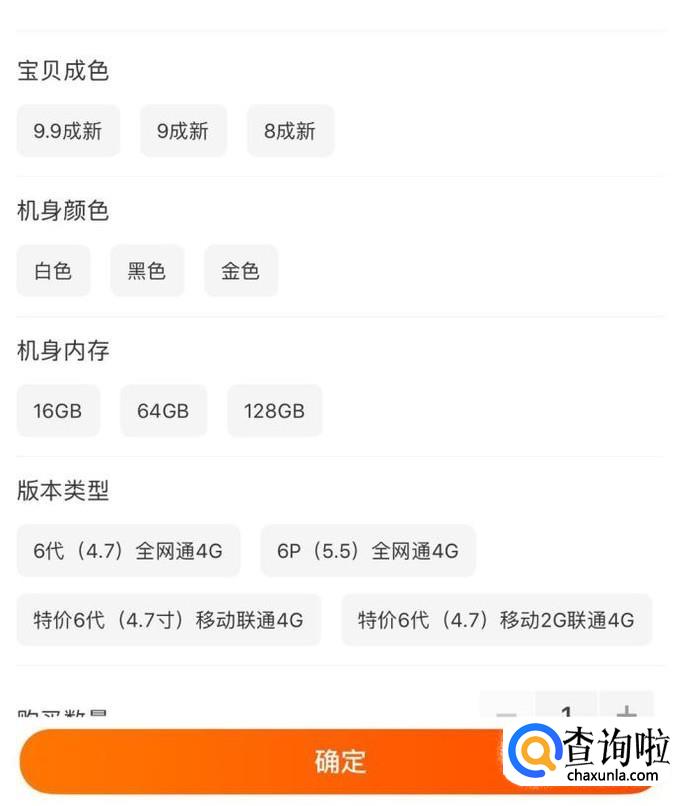Image resolution: width=682 pixels, height=806 pixels.
Task: Select the 9.9成新 condition option
Action: tap(68, 131)
